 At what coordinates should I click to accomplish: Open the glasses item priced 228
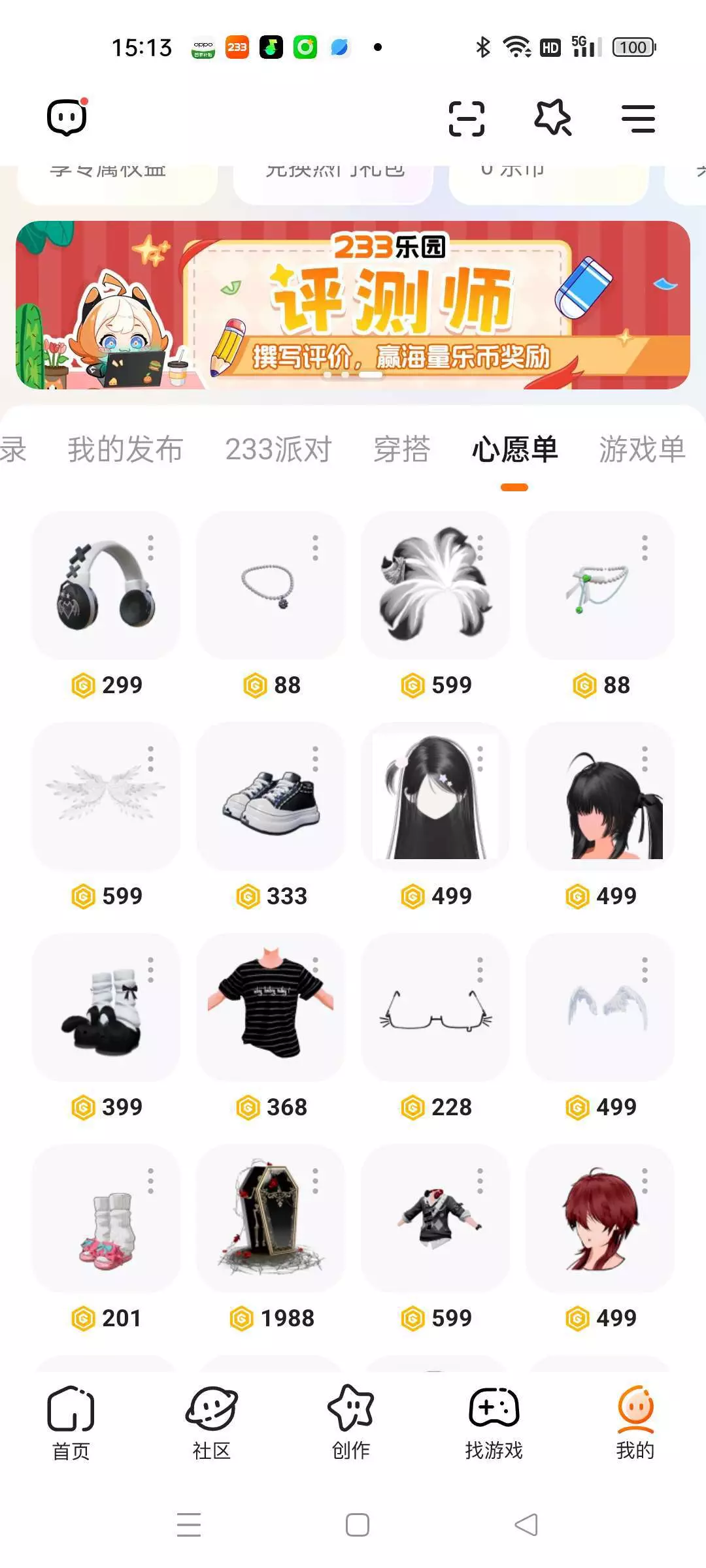(x=435, y=1007)
